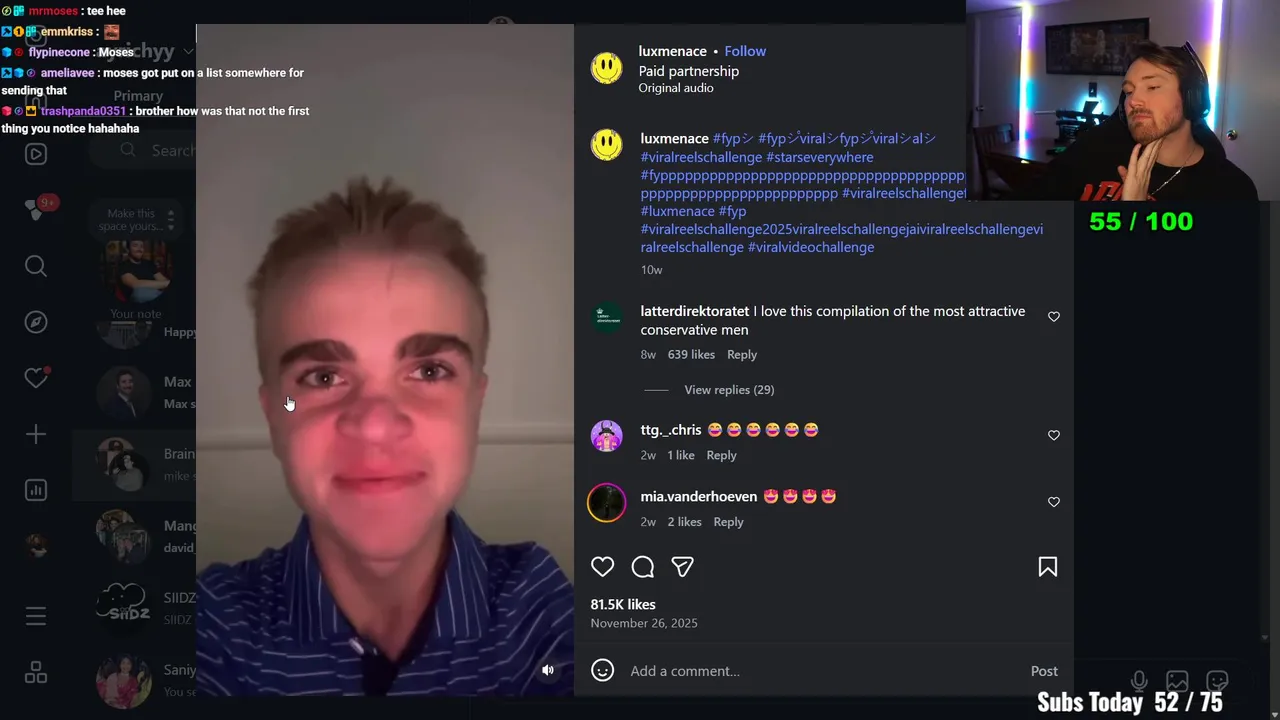Open the luxmenace profile from the header
This screenshot has width=1280, height=720.
point(672,51)
